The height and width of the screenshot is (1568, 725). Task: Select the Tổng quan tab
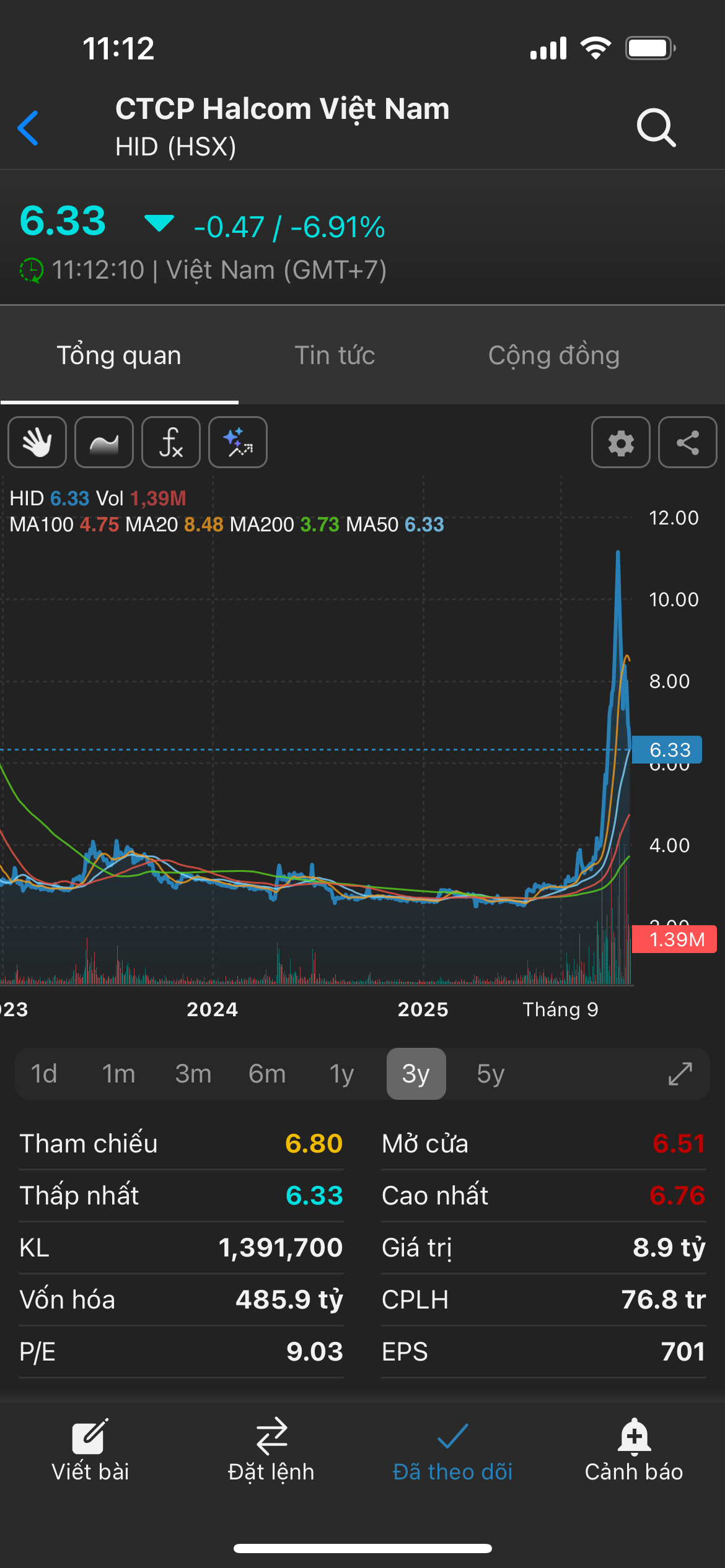[x=119, y=355]
